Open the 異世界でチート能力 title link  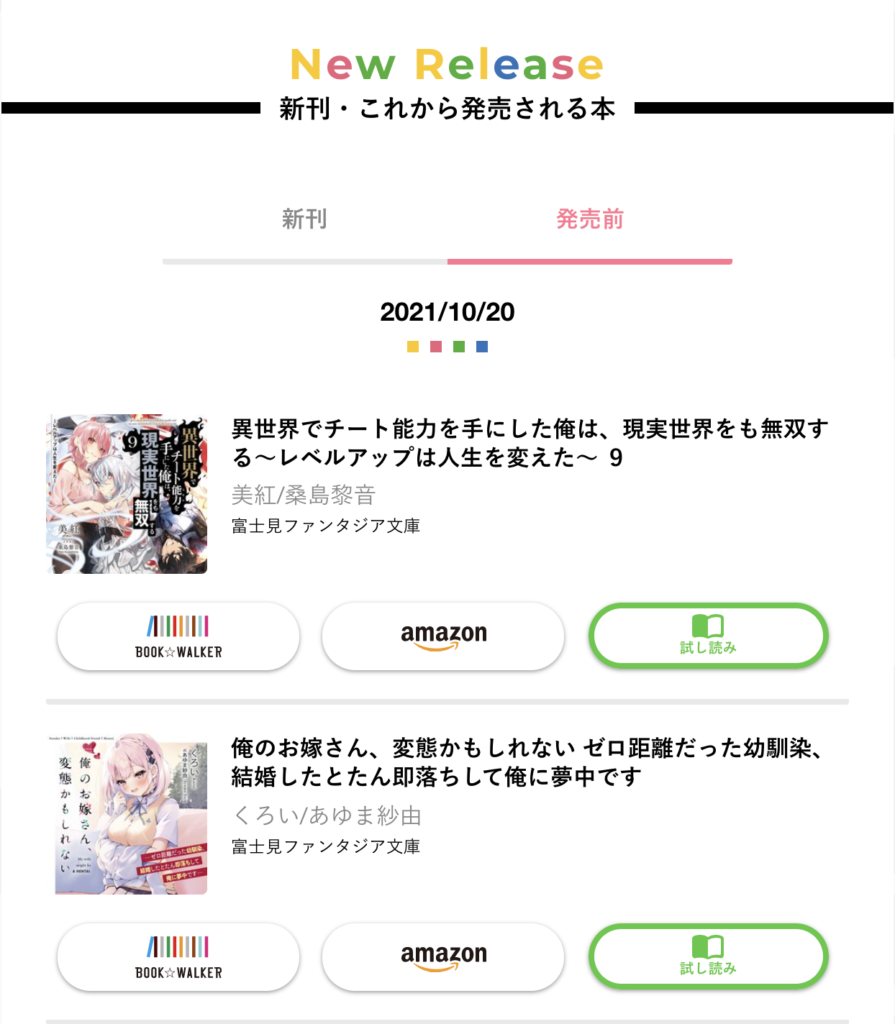pos(530,444)
